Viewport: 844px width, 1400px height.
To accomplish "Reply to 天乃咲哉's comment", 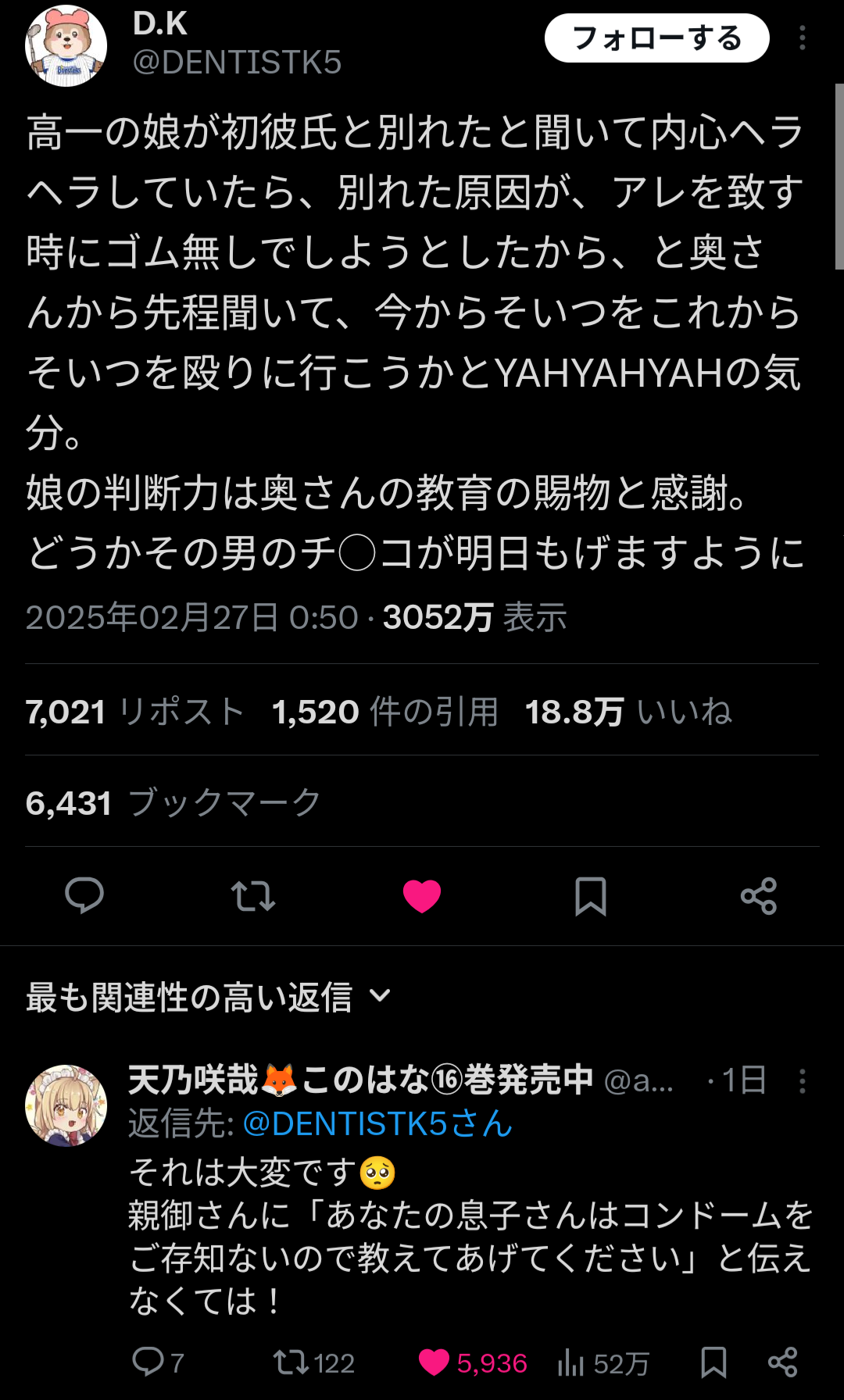I will point(148,1362).
